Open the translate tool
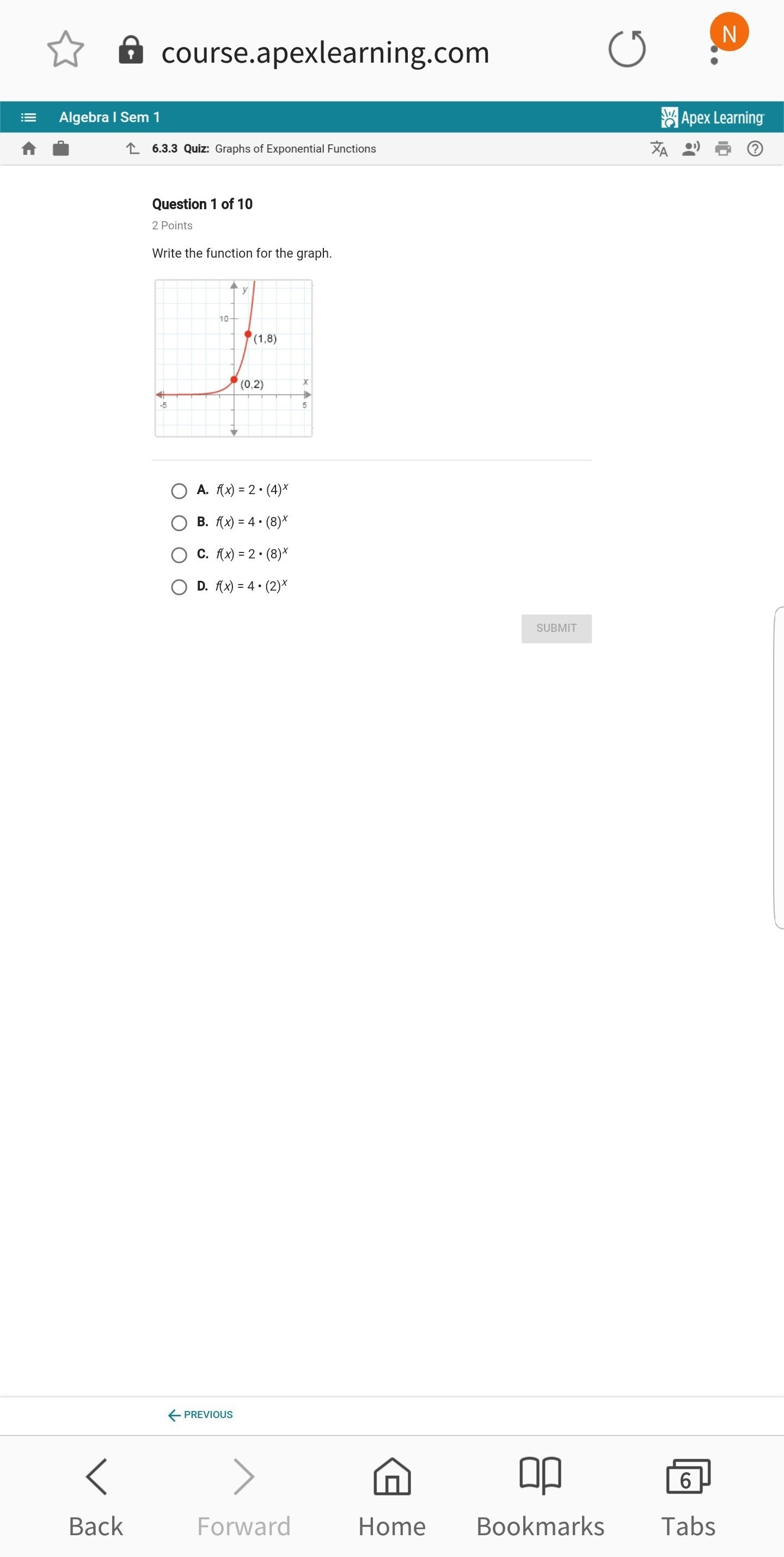 click(658, 149)
